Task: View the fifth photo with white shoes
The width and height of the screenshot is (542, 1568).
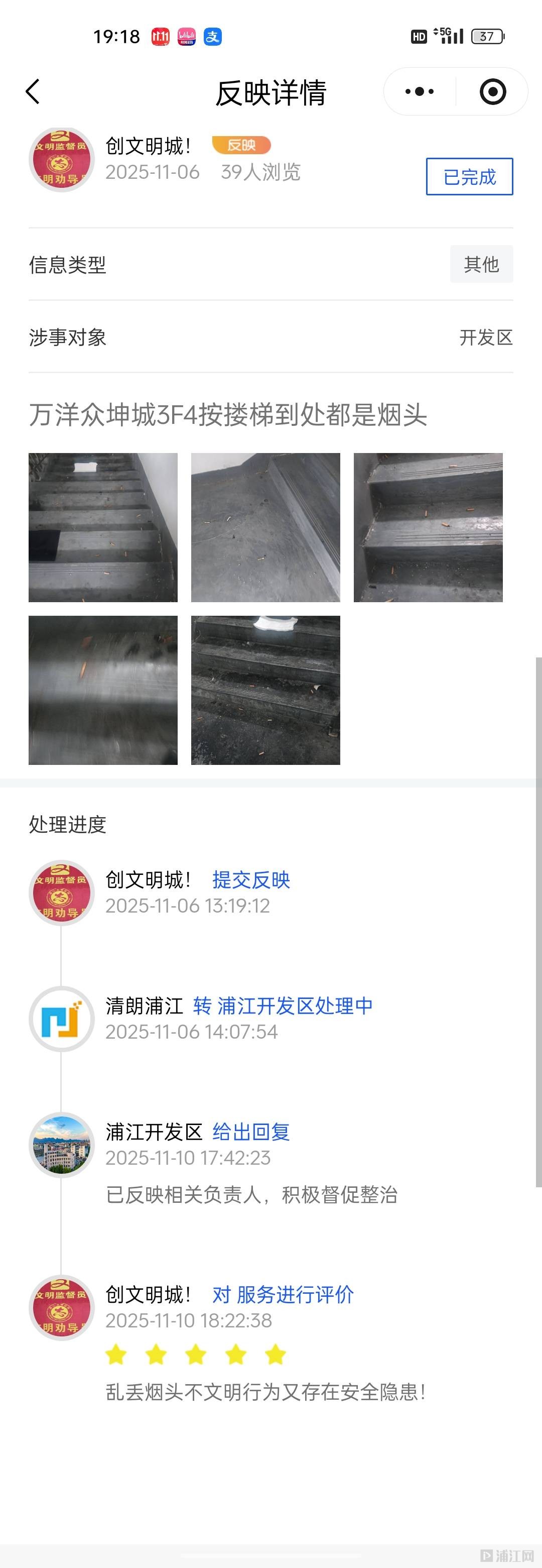Action: coord(265,690)
